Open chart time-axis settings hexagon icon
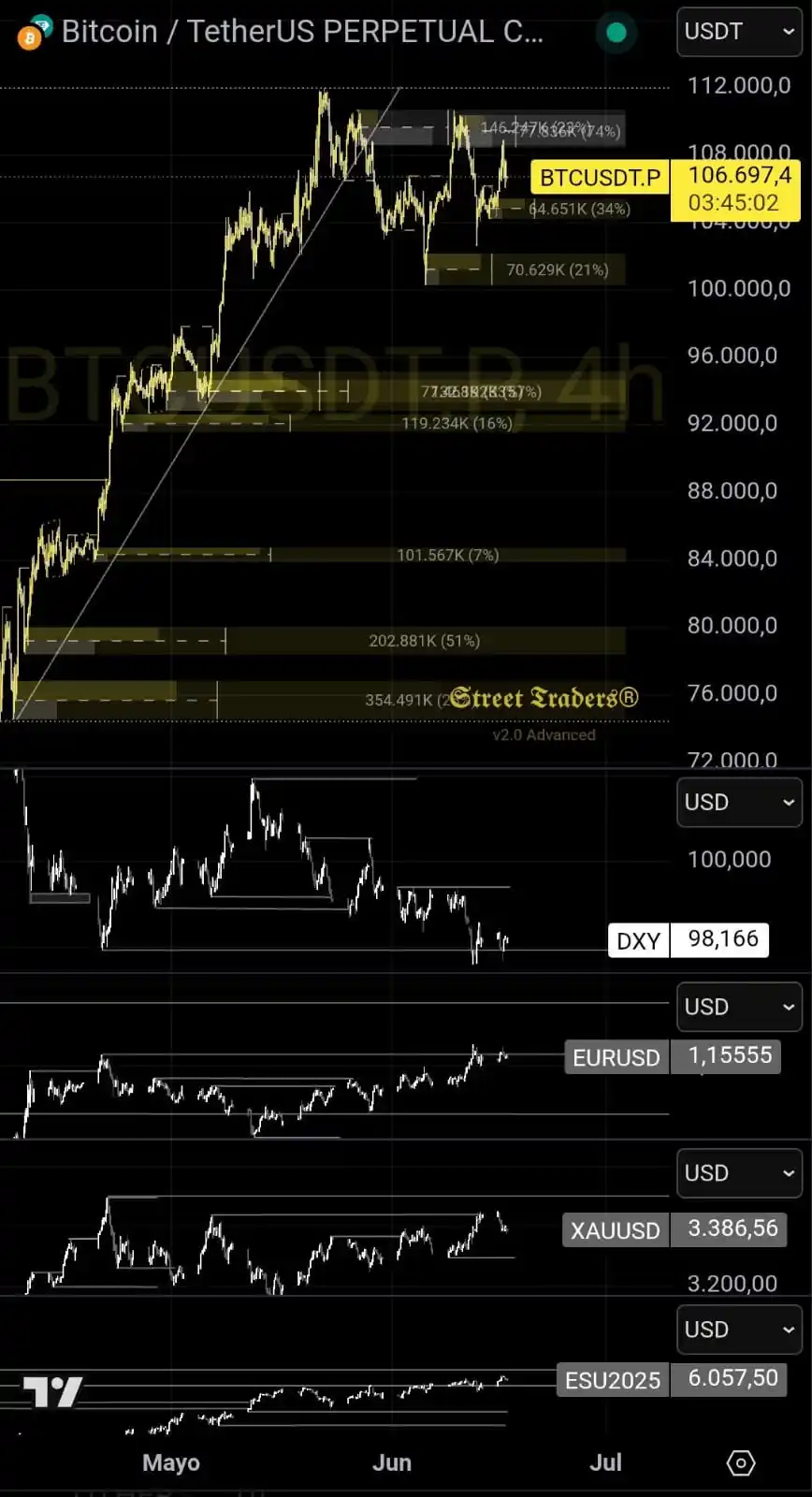Viewport: 812px width, 1497px height. [x=740, y=1463]
